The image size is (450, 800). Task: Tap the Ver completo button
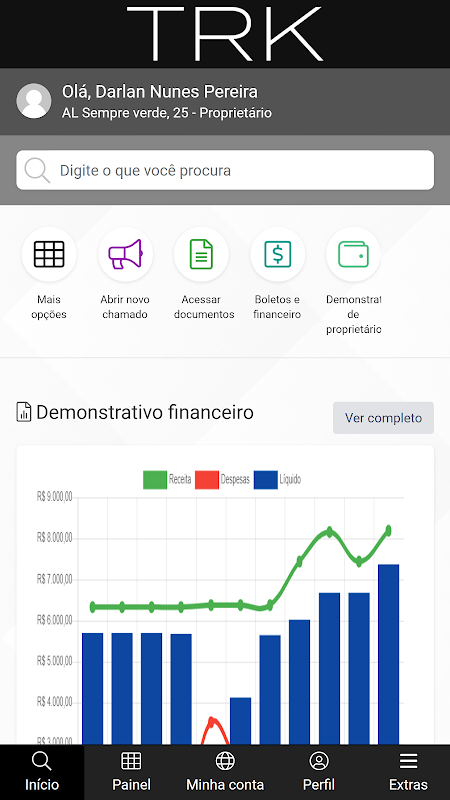(x=383, y=418)
